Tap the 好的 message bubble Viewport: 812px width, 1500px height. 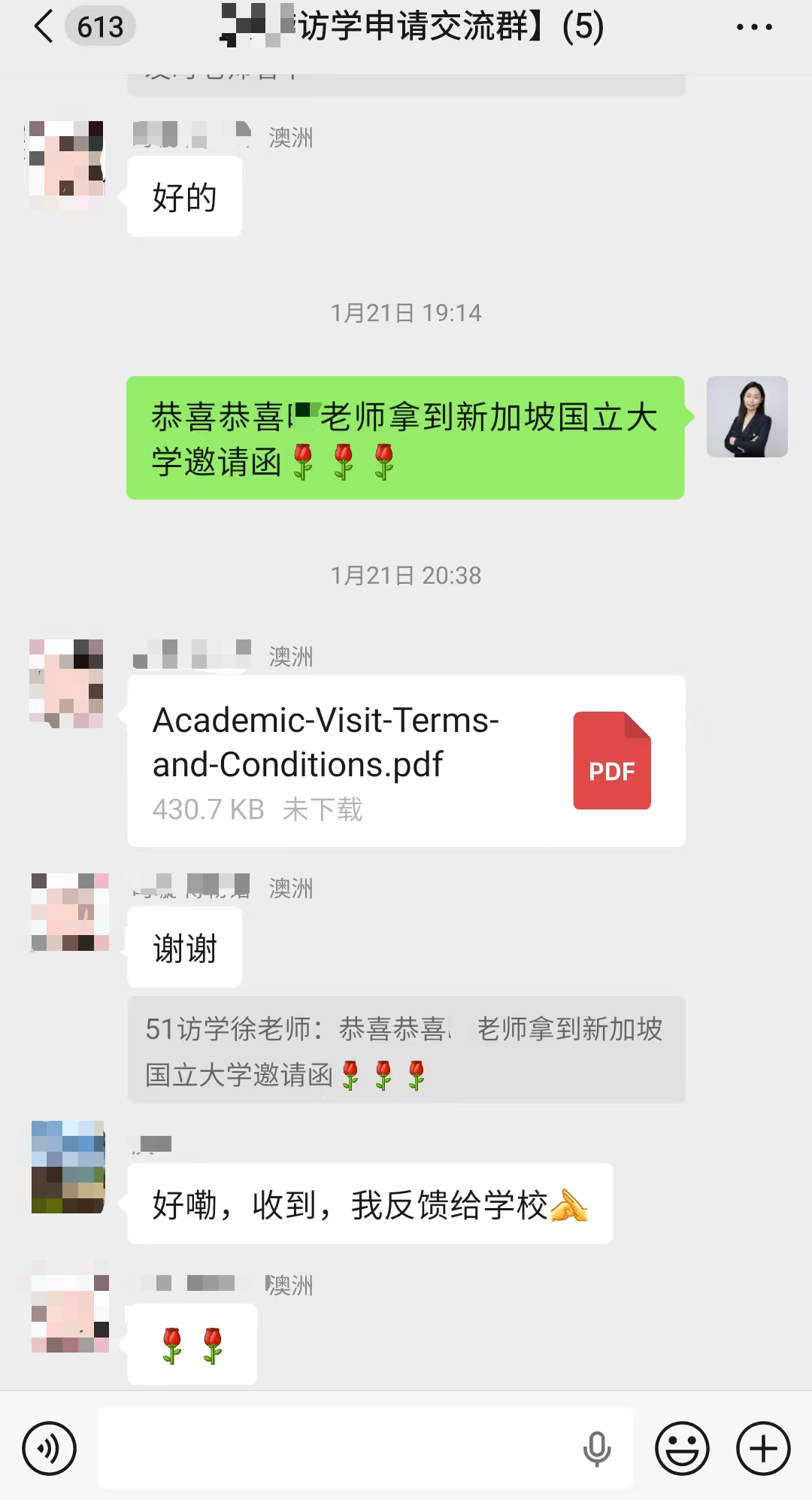(184, 196)
